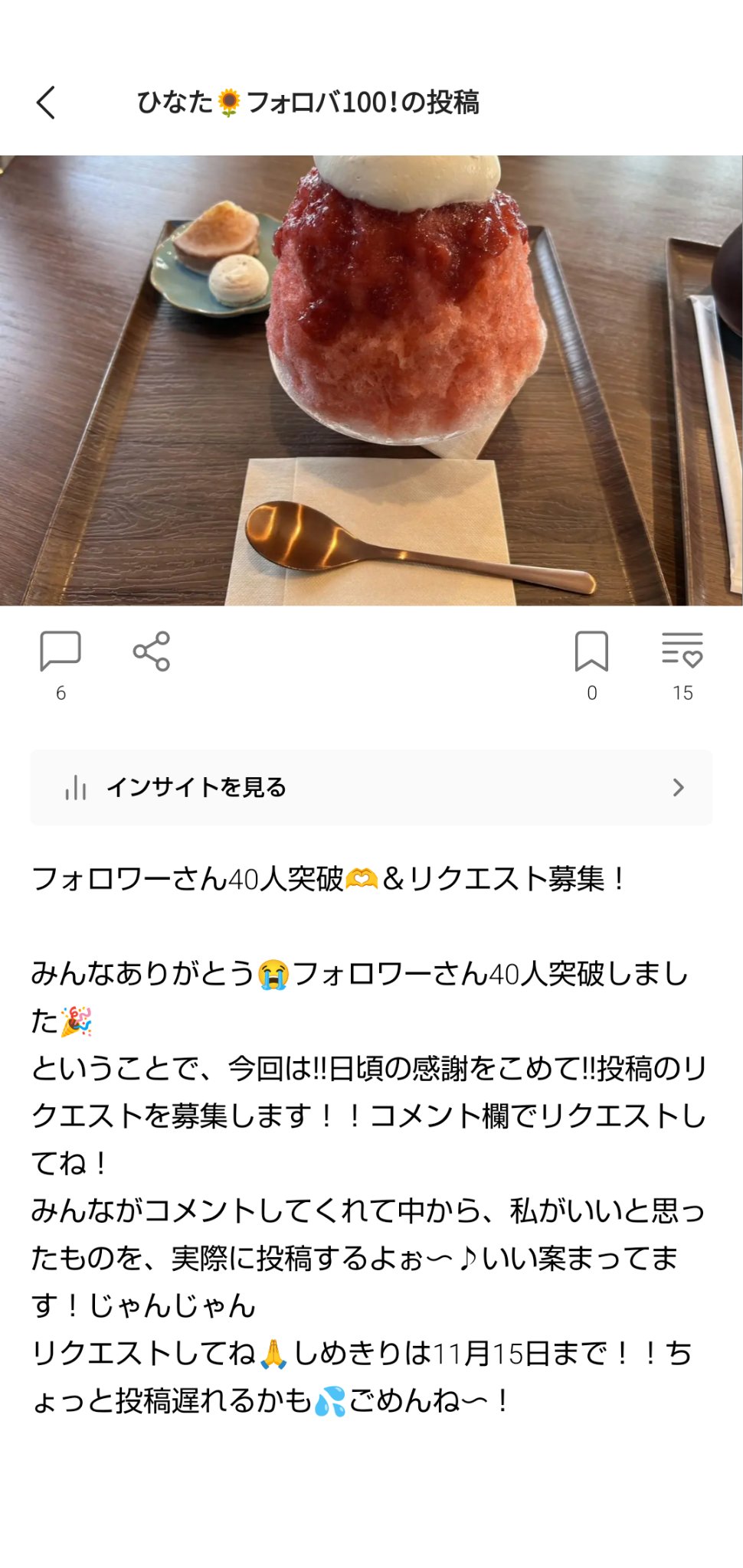The image size is (743, 1568).
Task: Tap the header title ひなた🌻フォロバ100!の投稿
Action: point(314,102)
